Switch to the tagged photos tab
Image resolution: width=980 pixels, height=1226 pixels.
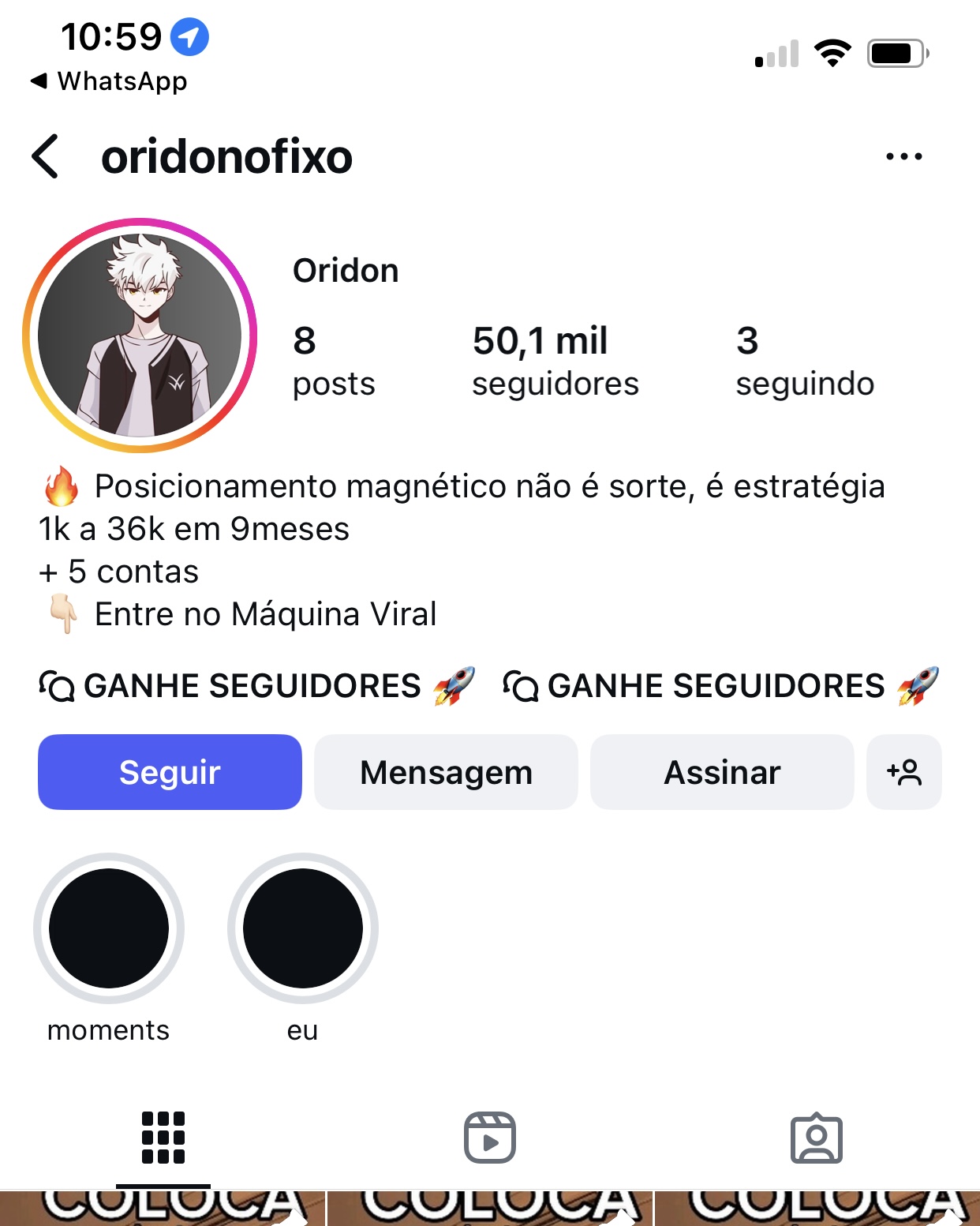[x=817, y=1138]
